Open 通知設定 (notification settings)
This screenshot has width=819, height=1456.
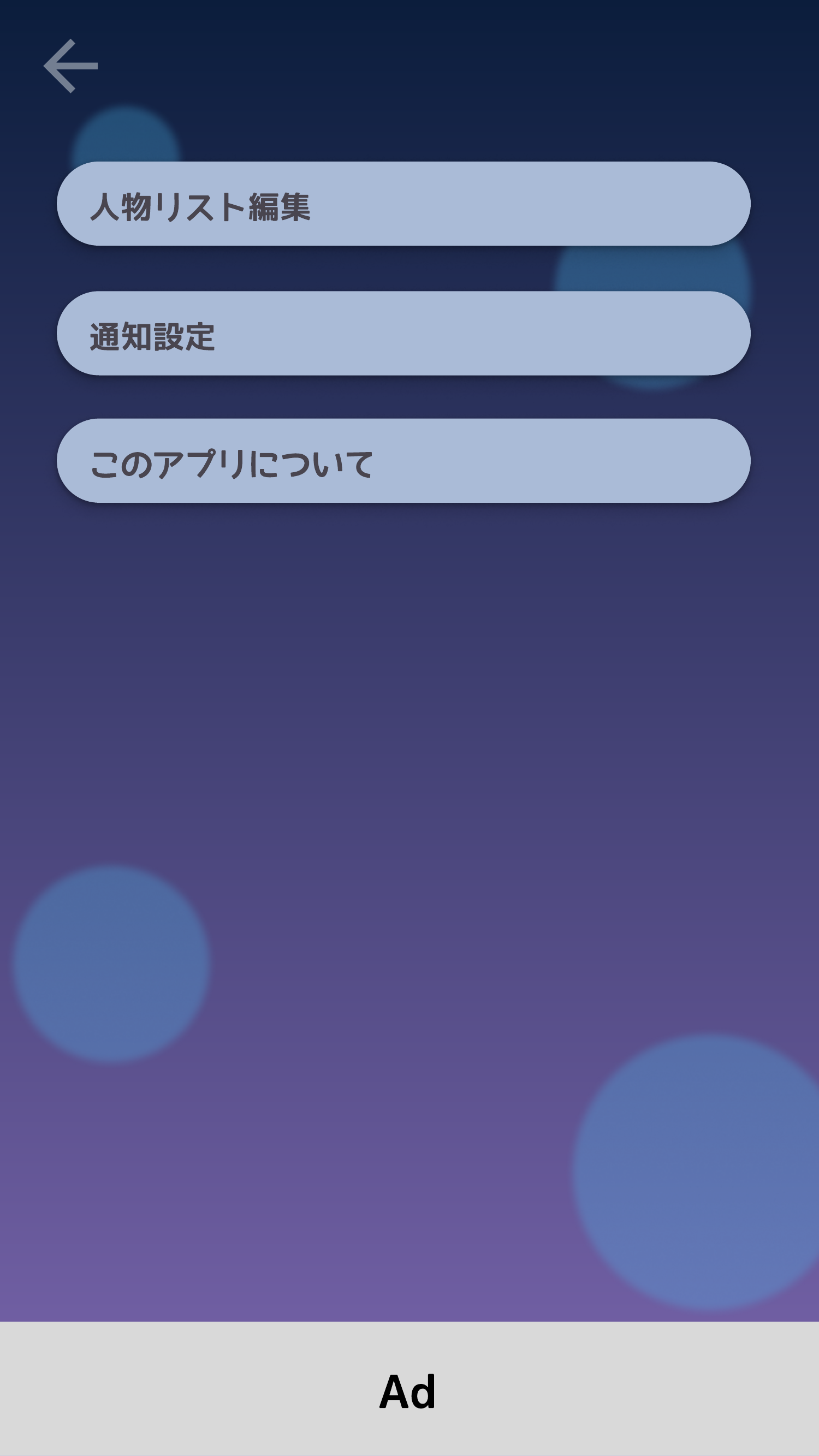pos(403,334)
